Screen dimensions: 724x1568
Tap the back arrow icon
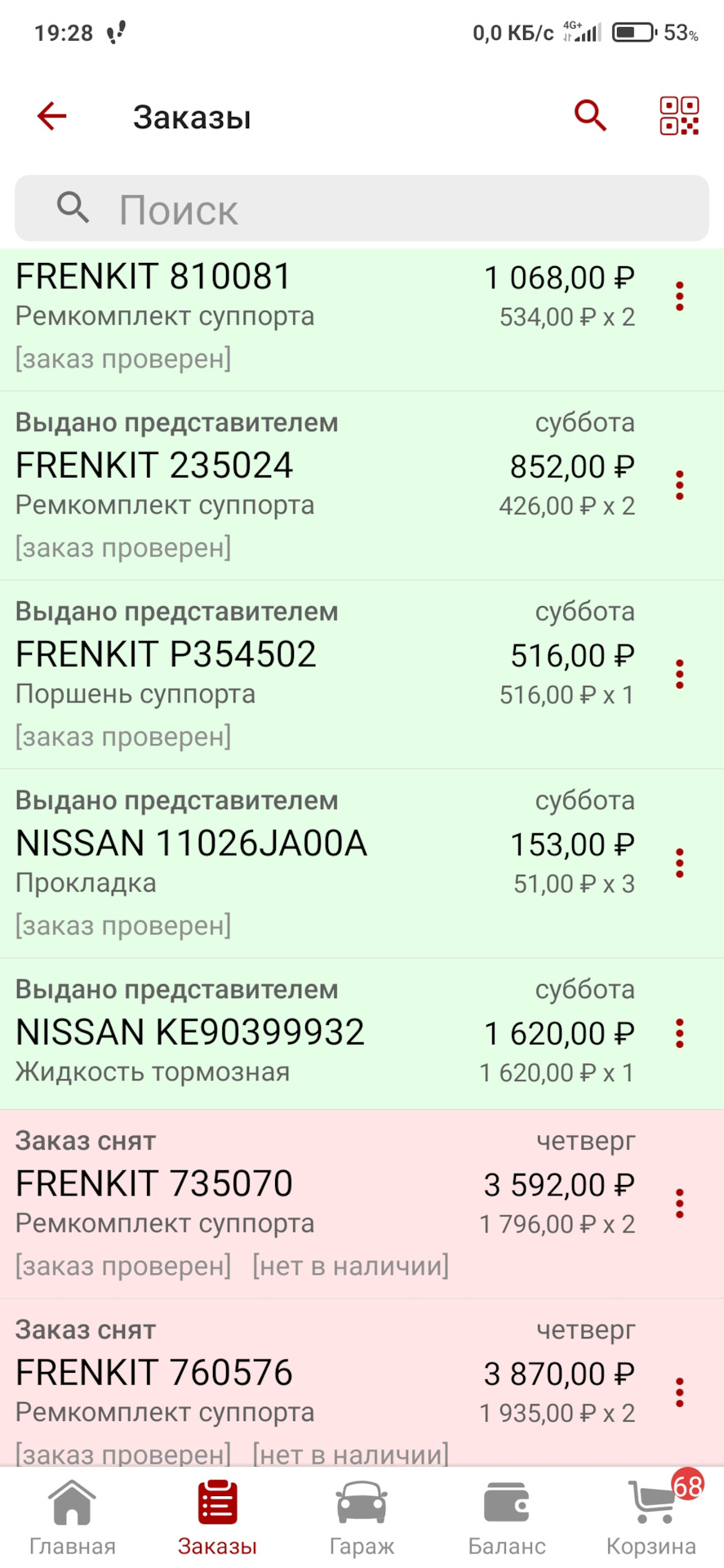[51, 115]
